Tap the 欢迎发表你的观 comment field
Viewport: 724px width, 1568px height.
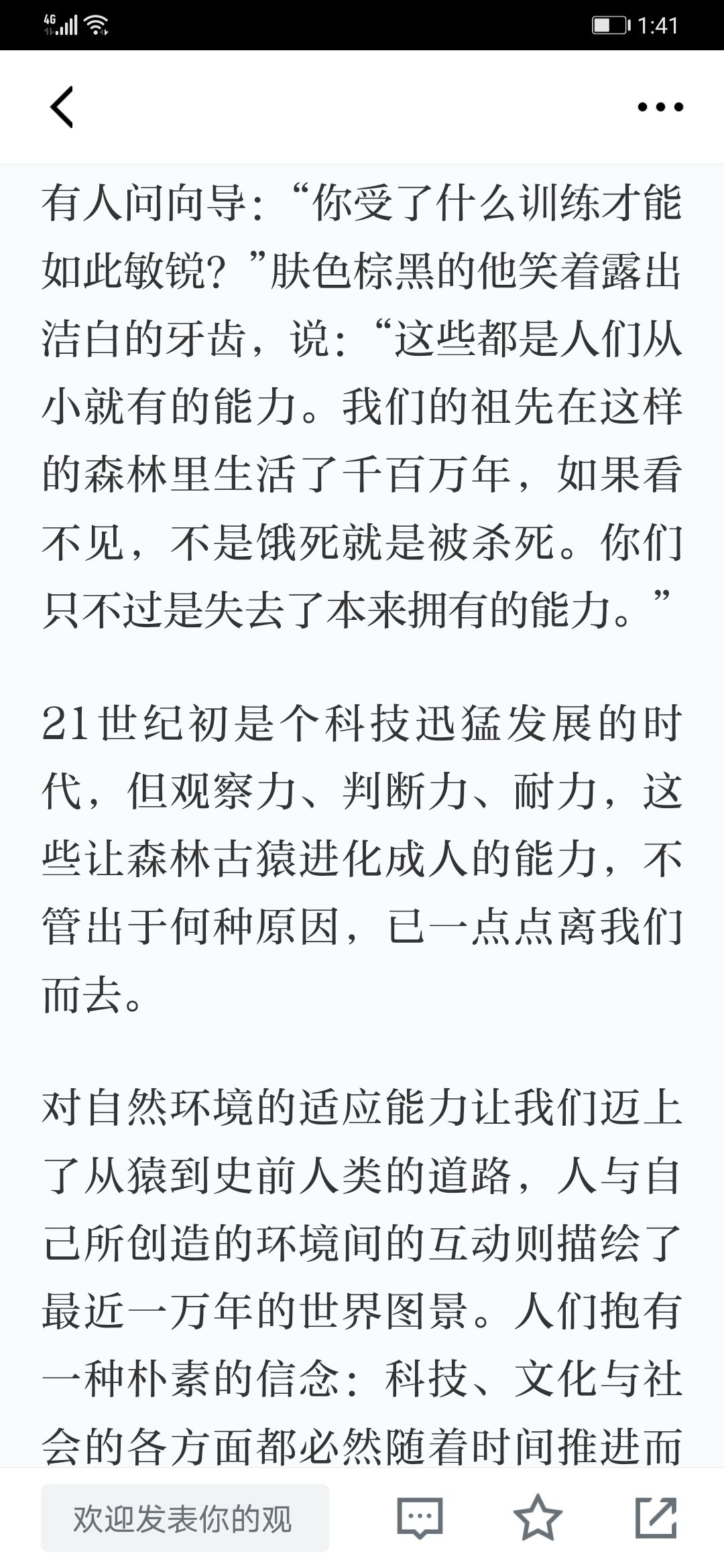[185, 1518]
